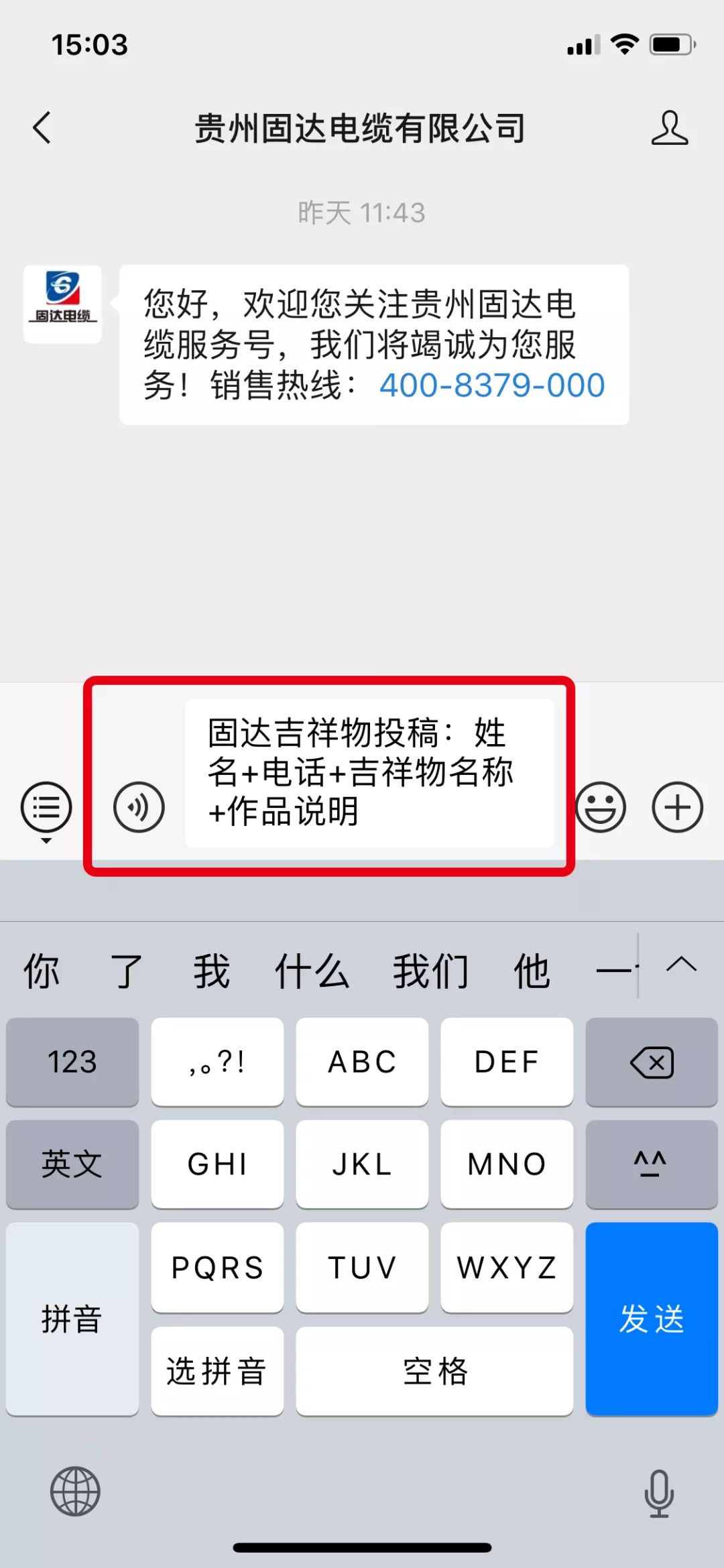Image resolution: width=724 pixels, height=1568 pixels.
Task: Call the hotline 400-8379-000 link
Action: click(x=492, y=385)
